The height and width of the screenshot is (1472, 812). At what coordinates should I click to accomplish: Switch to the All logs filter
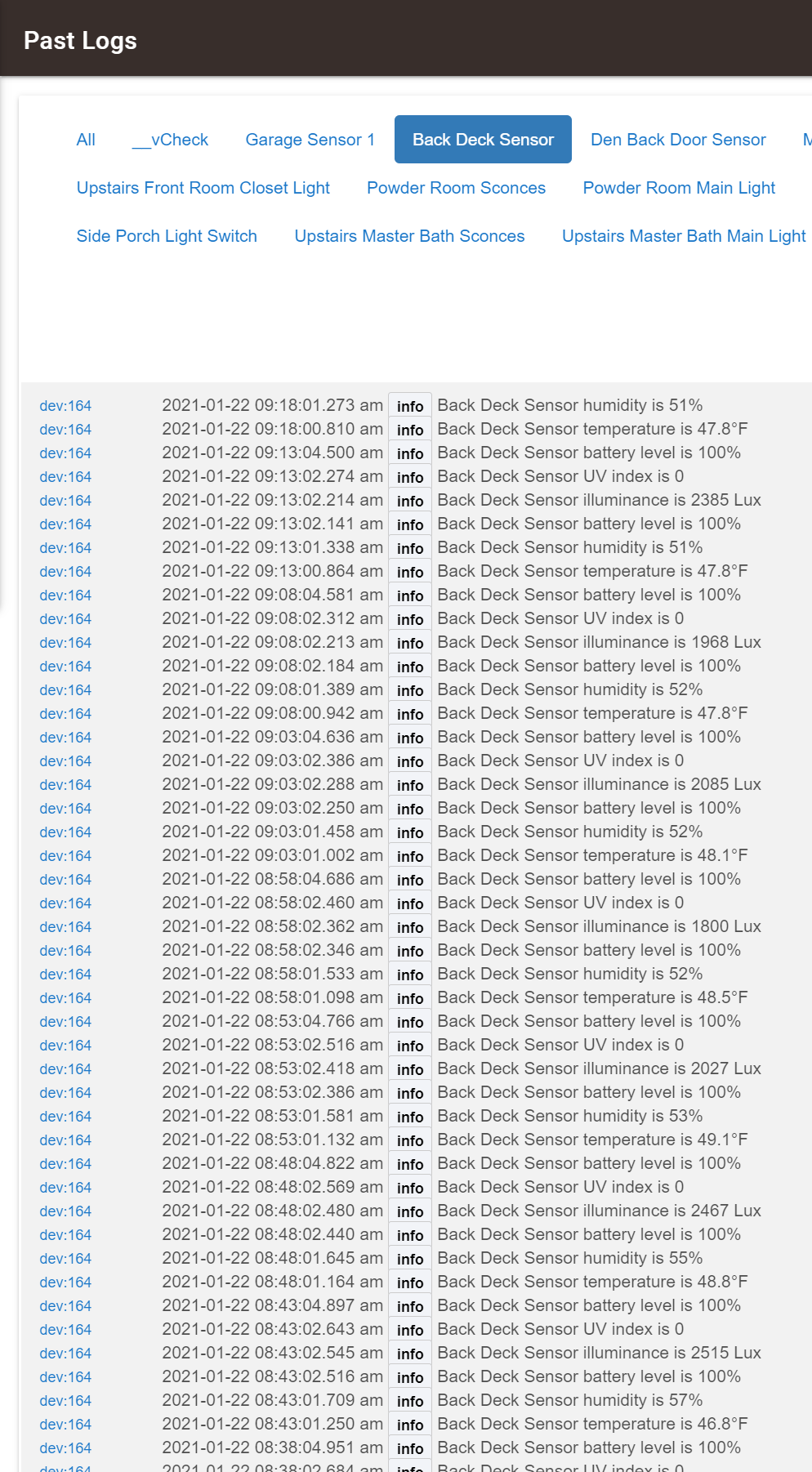coord(86,140)
